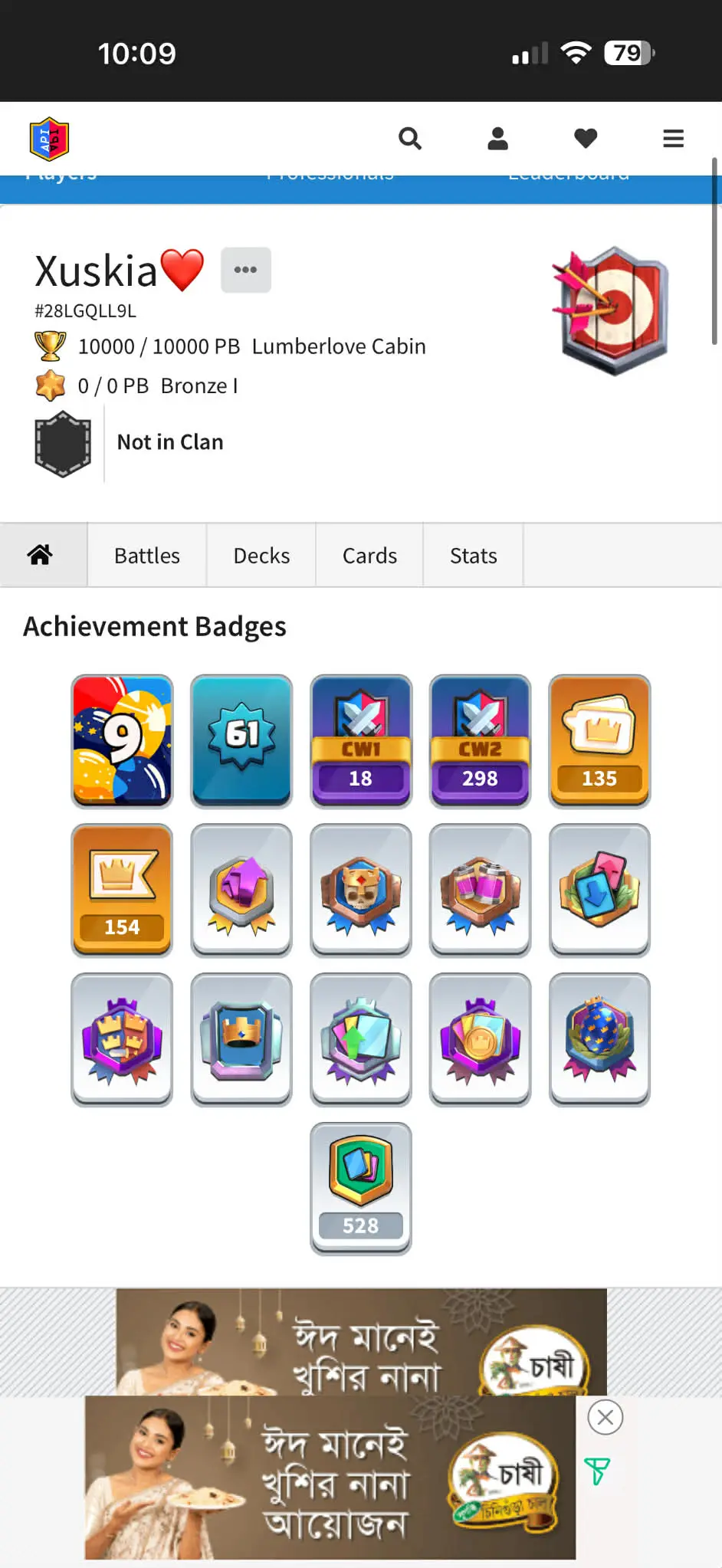722x1568 pixels.
Task: Open the hamburger menu
Action: (x=673, y=139)
